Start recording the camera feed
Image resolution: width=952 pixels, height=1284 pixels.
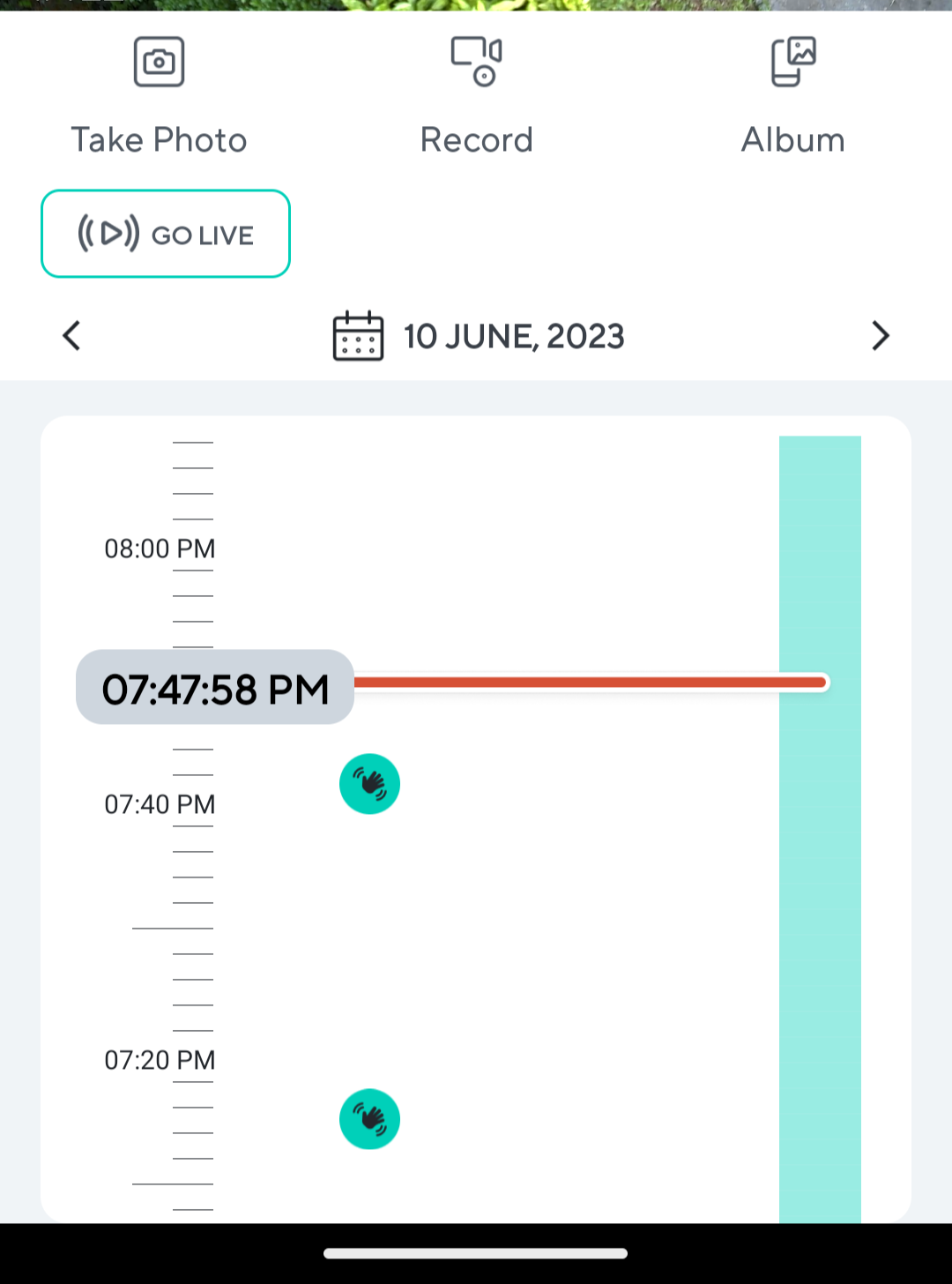click(x=476, y=94)
